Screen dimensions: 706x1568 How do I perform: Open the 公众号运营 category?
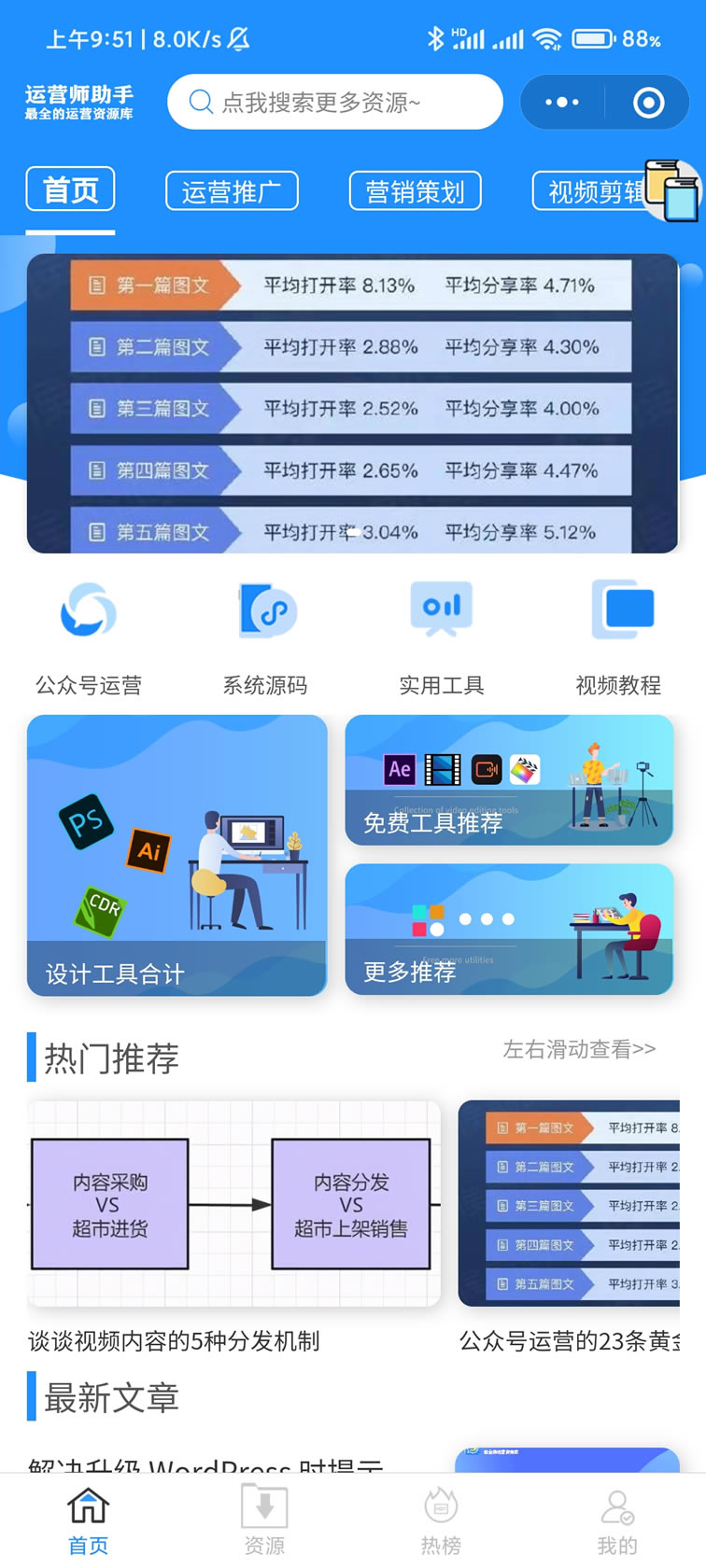click(89, 637)
